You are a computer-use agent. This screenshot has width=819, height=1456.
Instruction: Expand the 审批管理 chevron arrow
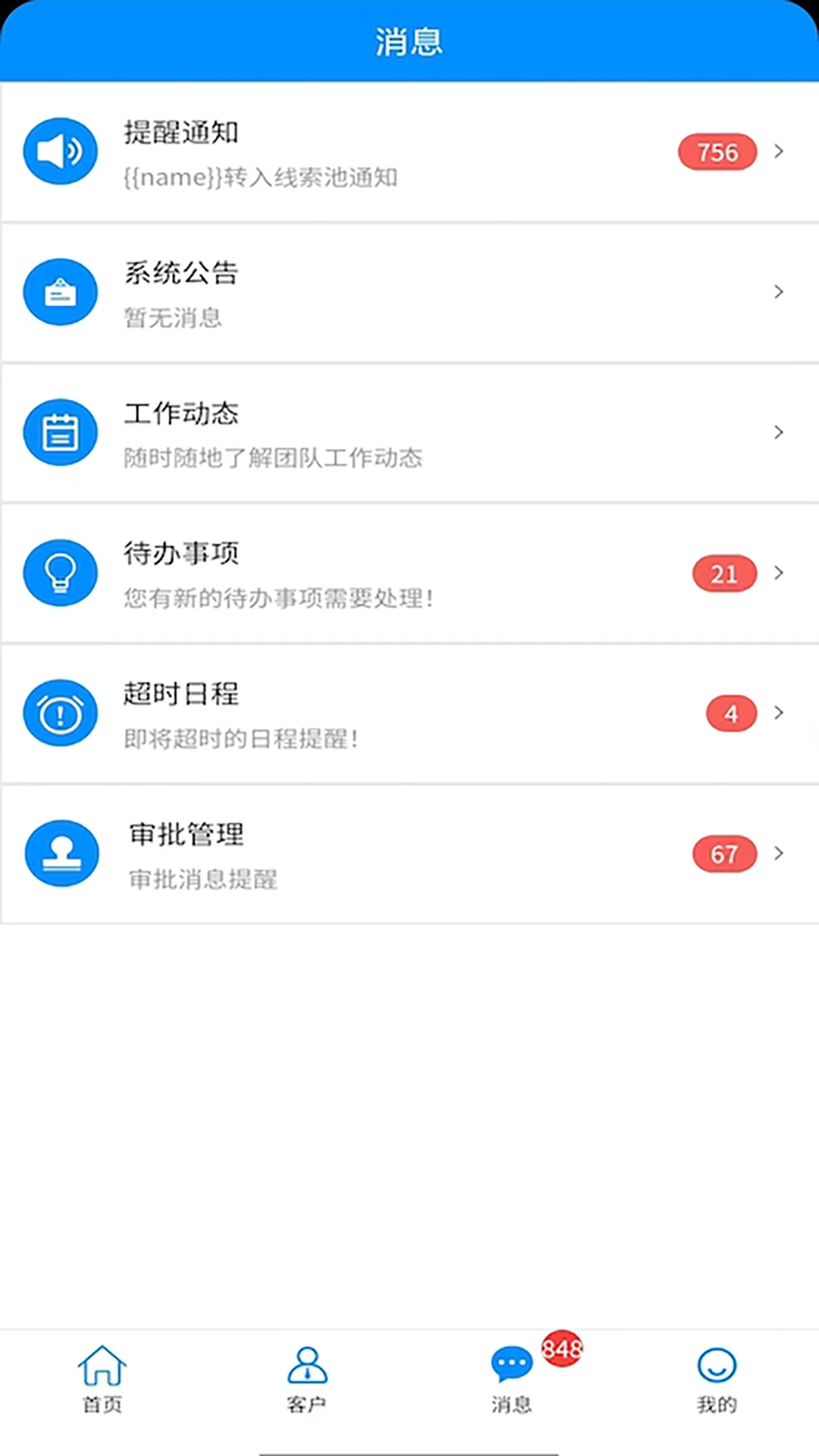pos(779,854)
